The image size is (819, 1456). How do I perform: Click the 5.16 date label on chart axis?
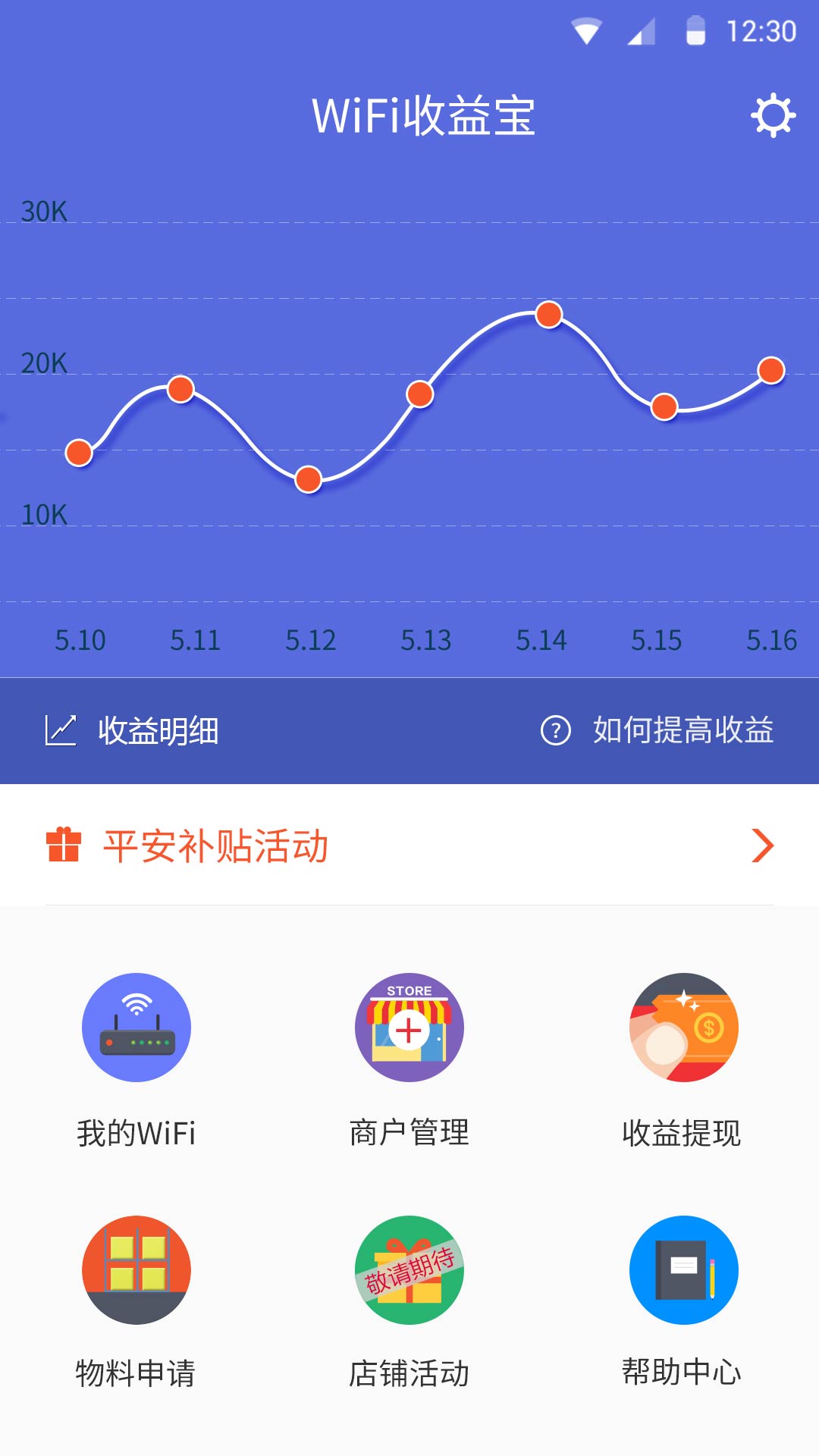[771, 639]
